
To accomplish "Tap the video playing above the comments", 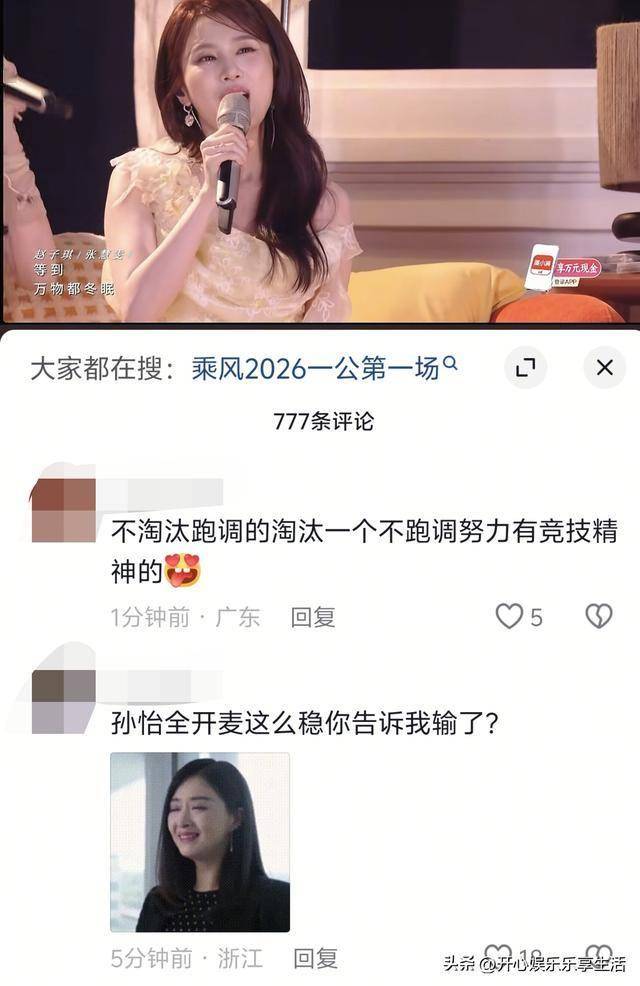I will (320, 160).
